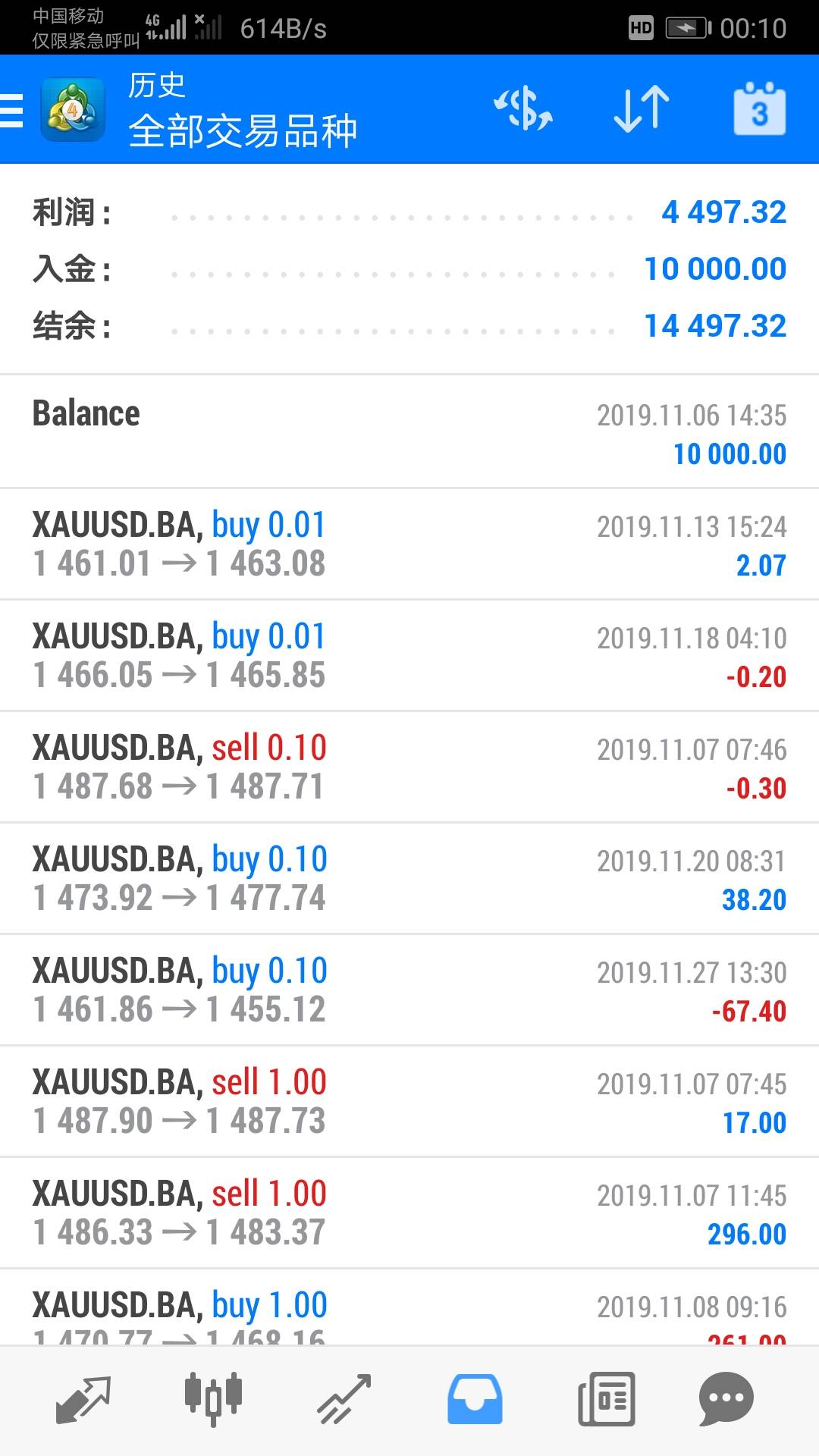Open the hamburger drawer menu

12,110
